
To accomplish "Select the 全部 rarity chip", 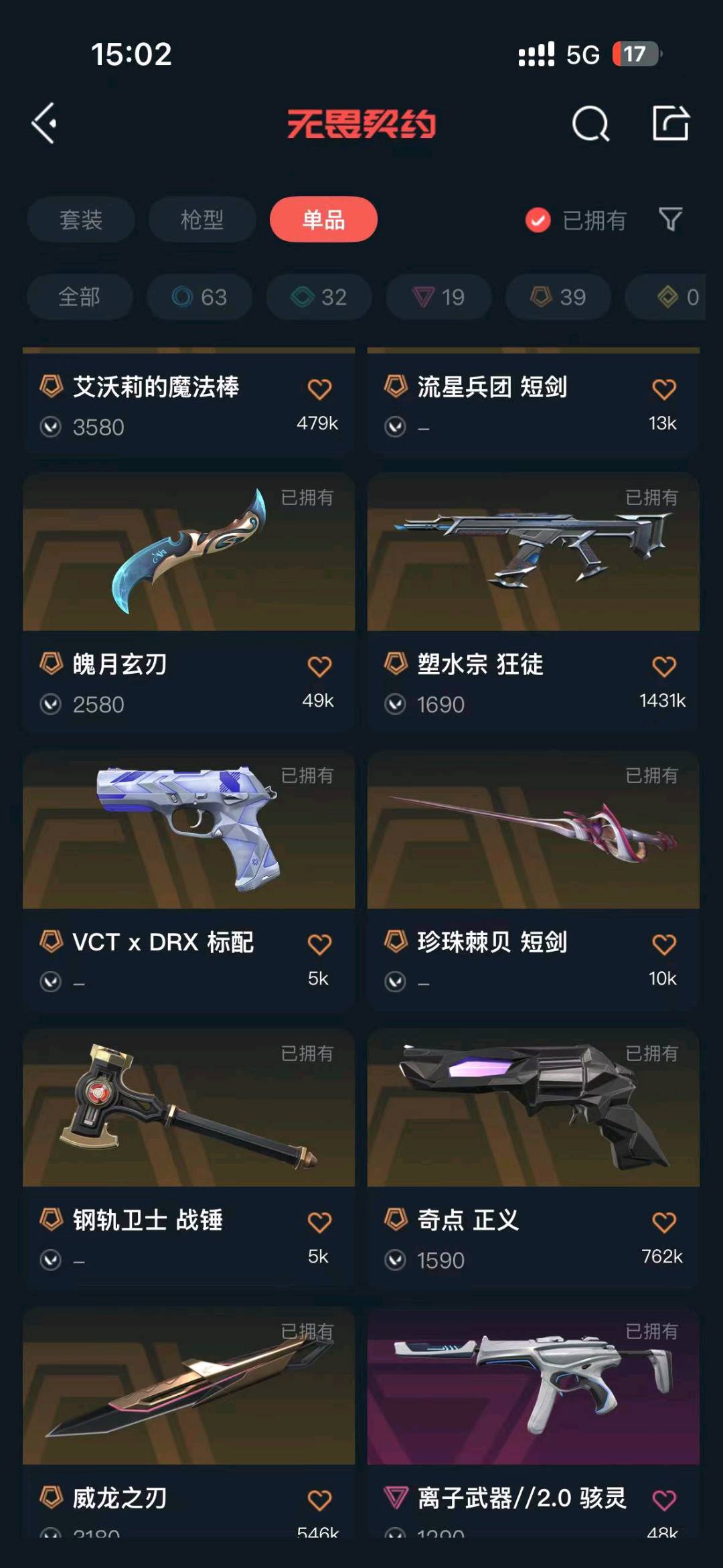I will (79, 297).
